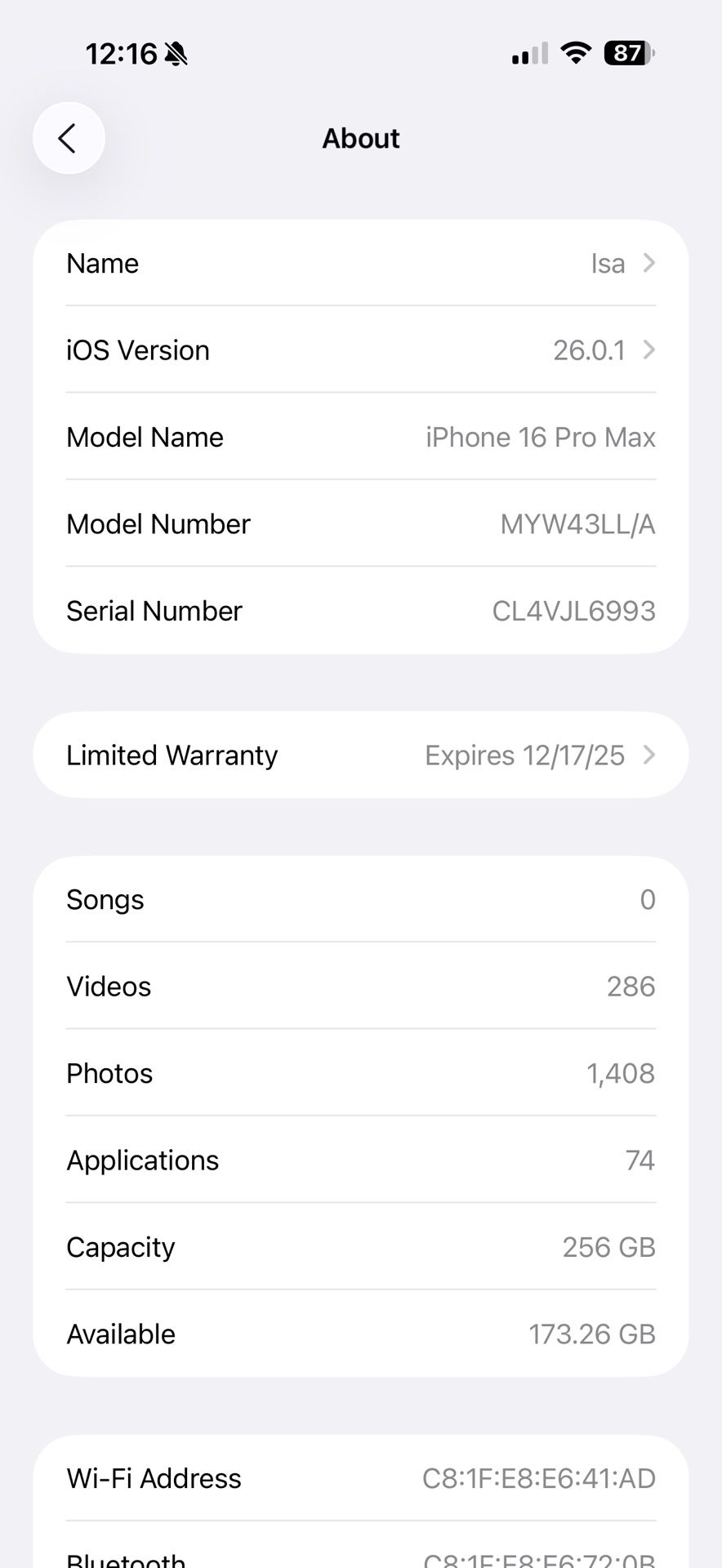Tap the Videos row showing 286
Image resolution: width=722 pixels, height=1568 pixels.
pos(361,986)
